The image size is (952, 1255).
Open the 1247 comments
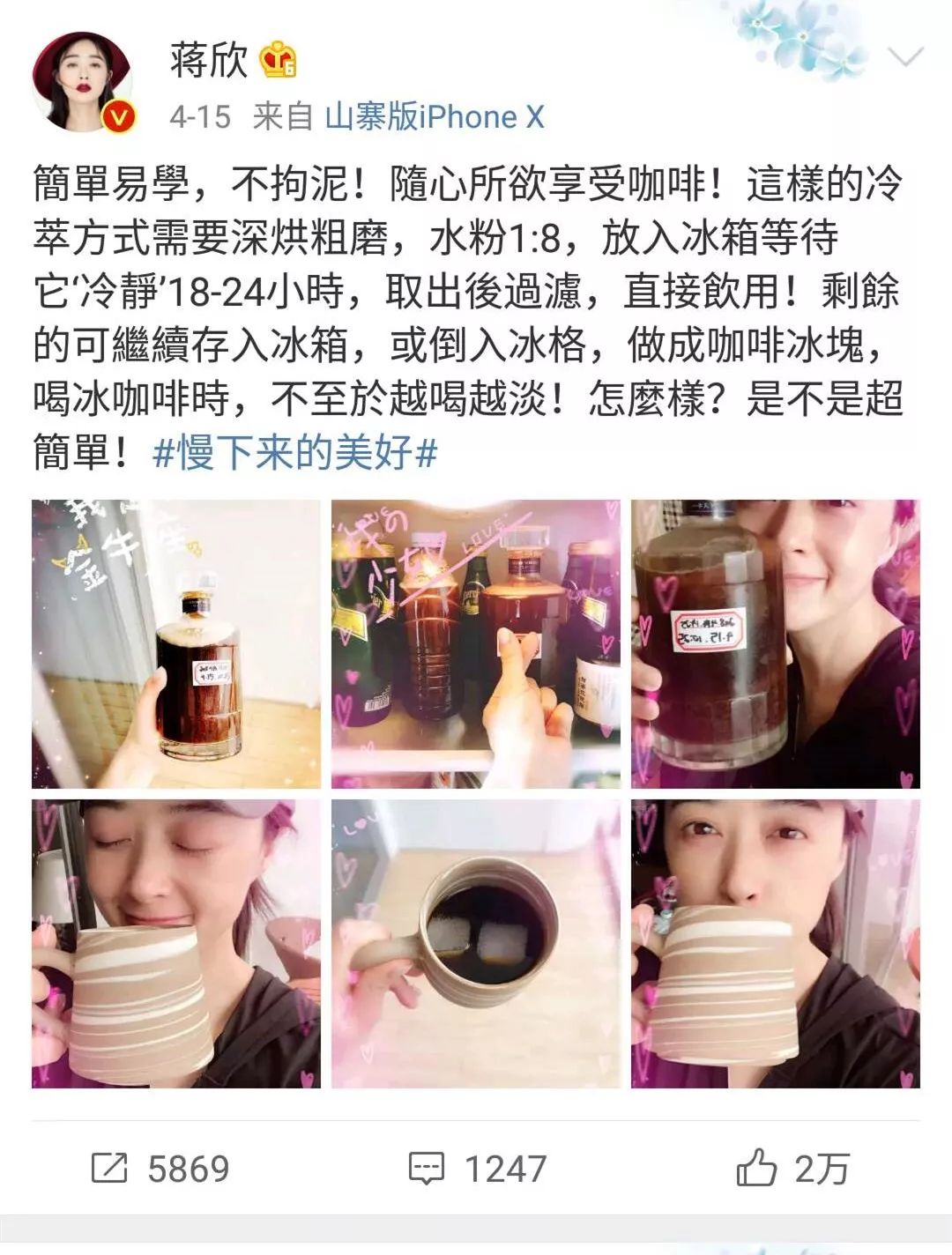tap(477, 1169)
